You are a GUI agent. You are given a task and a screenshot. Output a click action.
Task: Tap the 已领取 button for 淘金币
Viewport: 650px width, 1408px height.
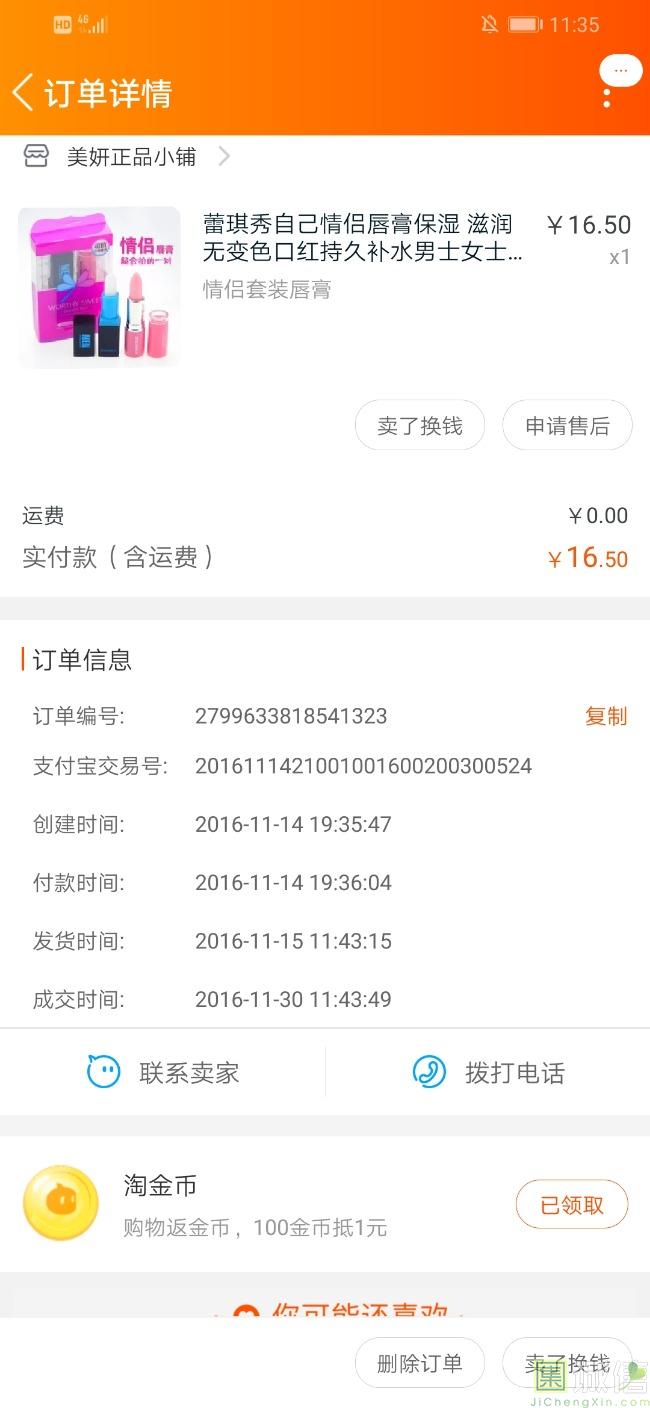tap(572, 1205)
